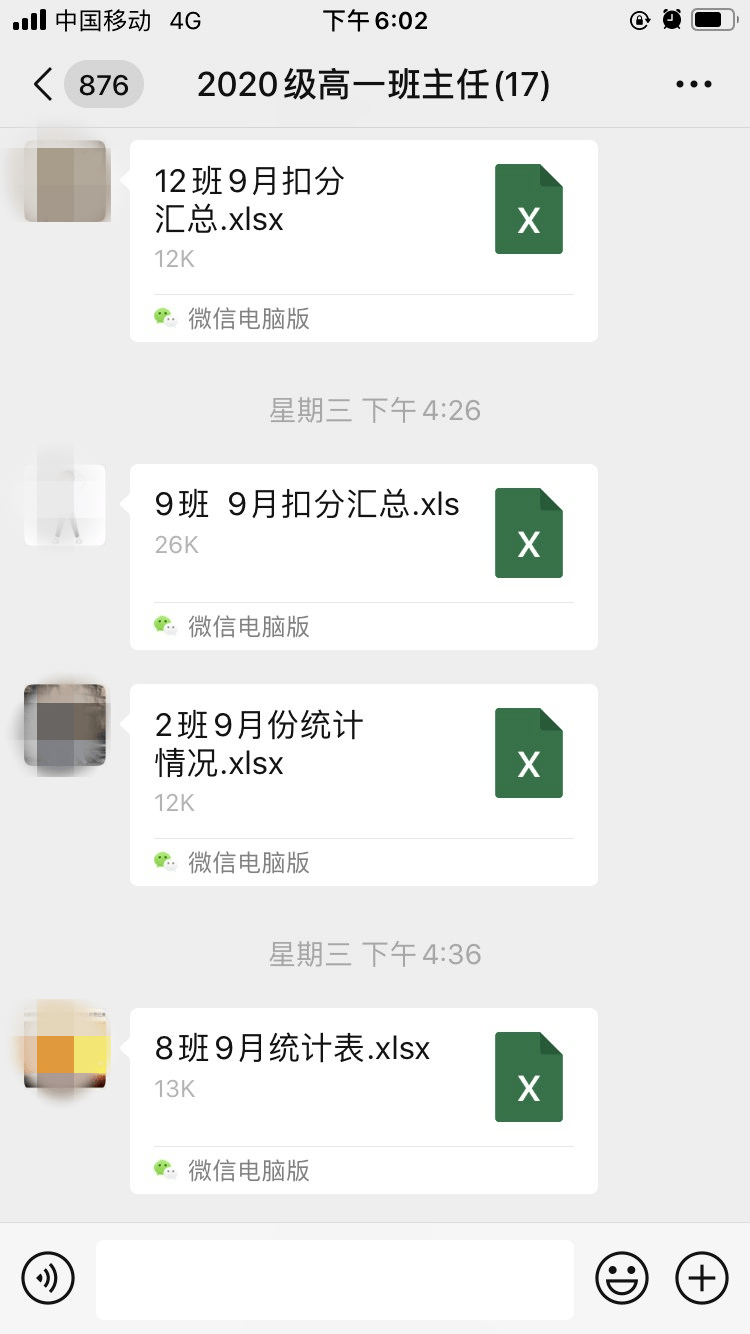Viewport: 750px width, 1334px height.
Task: View profile of 12班 file sender
Action: click(x=65, y=181)
